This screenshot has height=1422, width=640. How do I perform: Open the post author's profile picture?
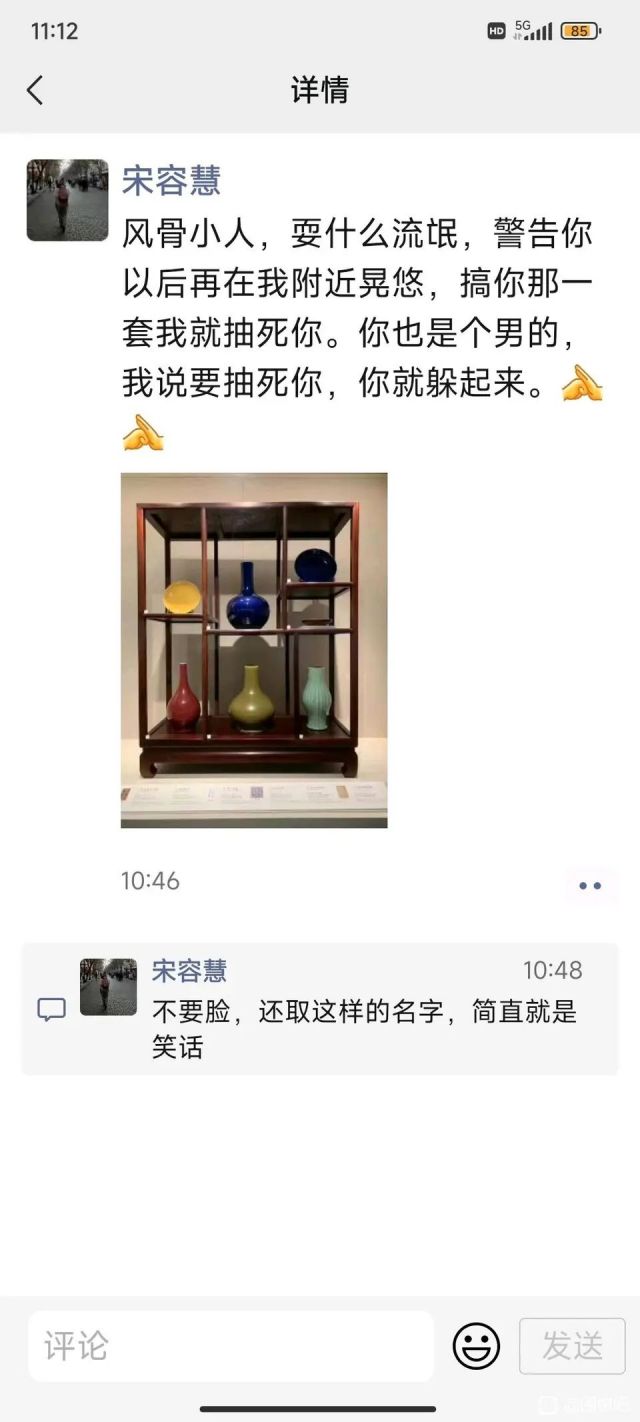click(x=67, y=200)
